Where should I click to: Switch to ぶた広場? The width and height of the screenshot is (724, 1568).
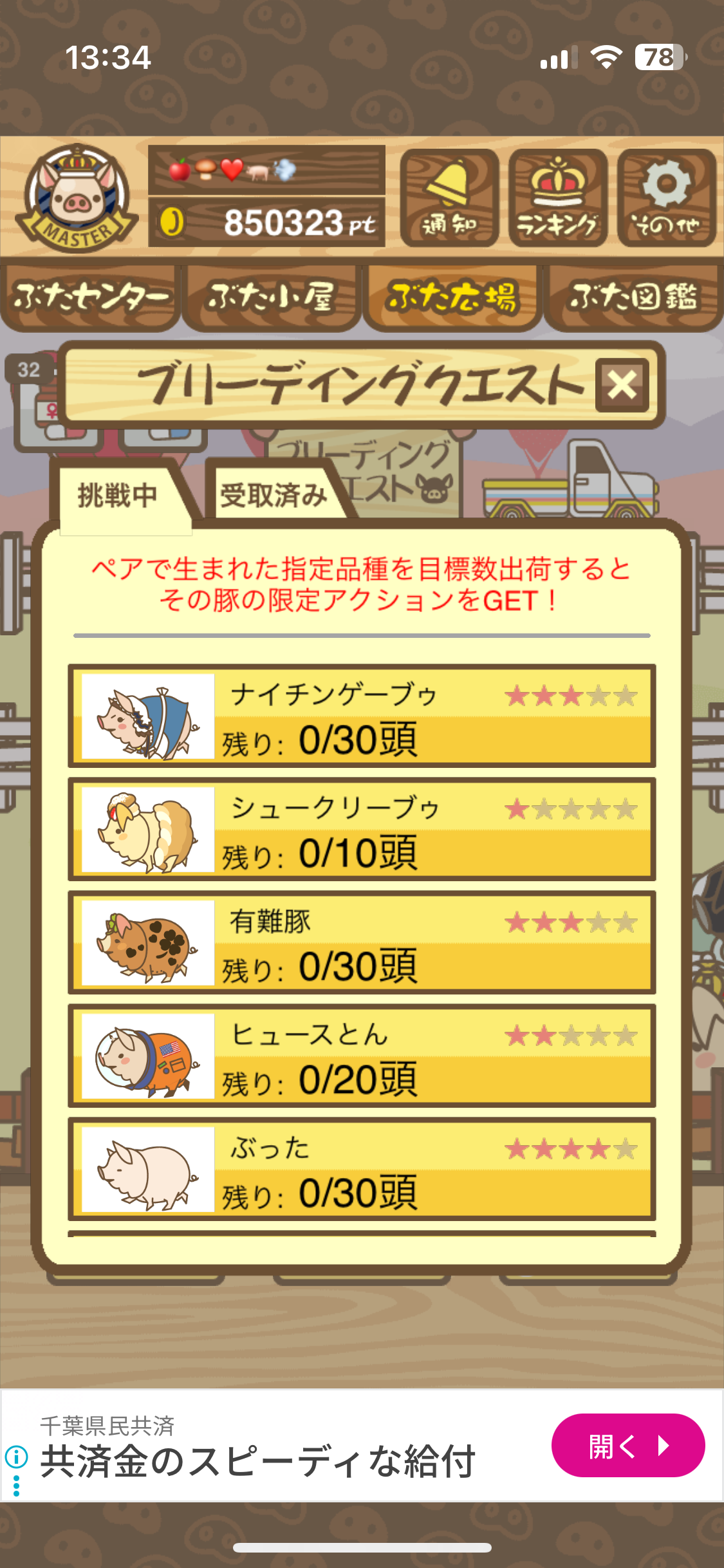pyautogui.click(x=452, y=297)
